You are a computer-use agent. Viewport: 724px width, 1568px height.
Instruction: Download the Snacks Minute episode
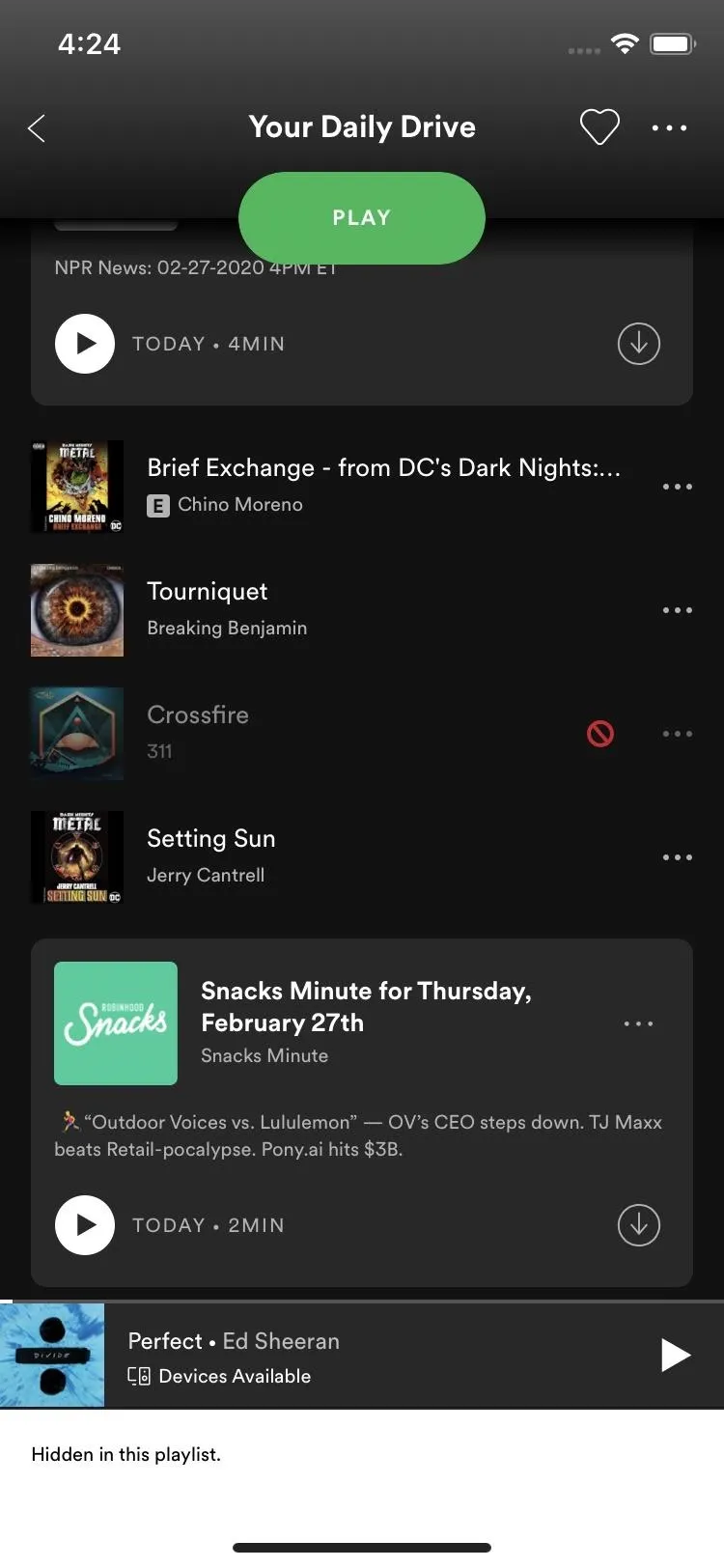(x=638, y=1225)
